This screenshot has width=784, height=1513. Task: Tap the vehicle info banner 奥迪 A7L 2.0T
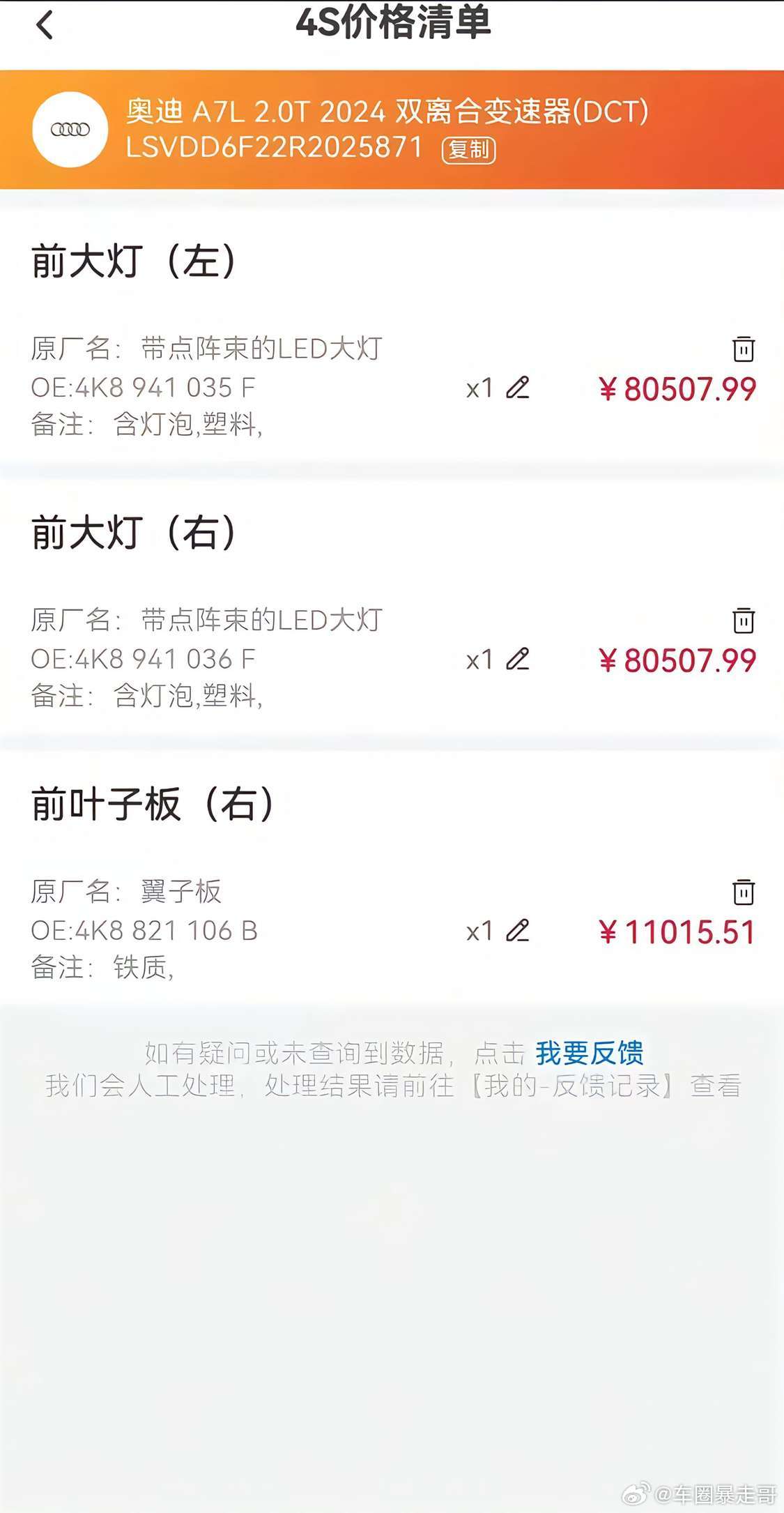tap(387, 112)
